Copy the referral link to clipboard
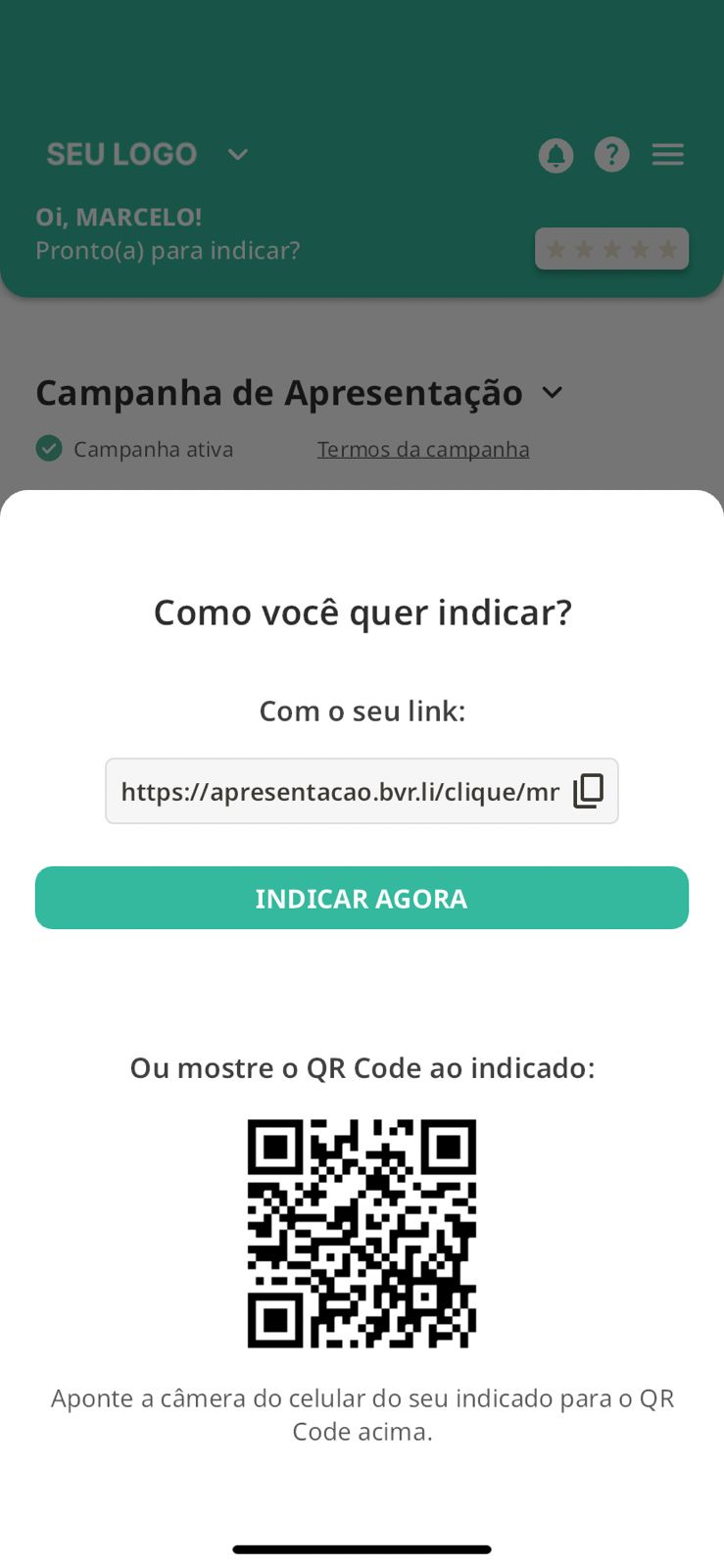The height and width of the screenshot is (1568, 724). coord(588,790)
